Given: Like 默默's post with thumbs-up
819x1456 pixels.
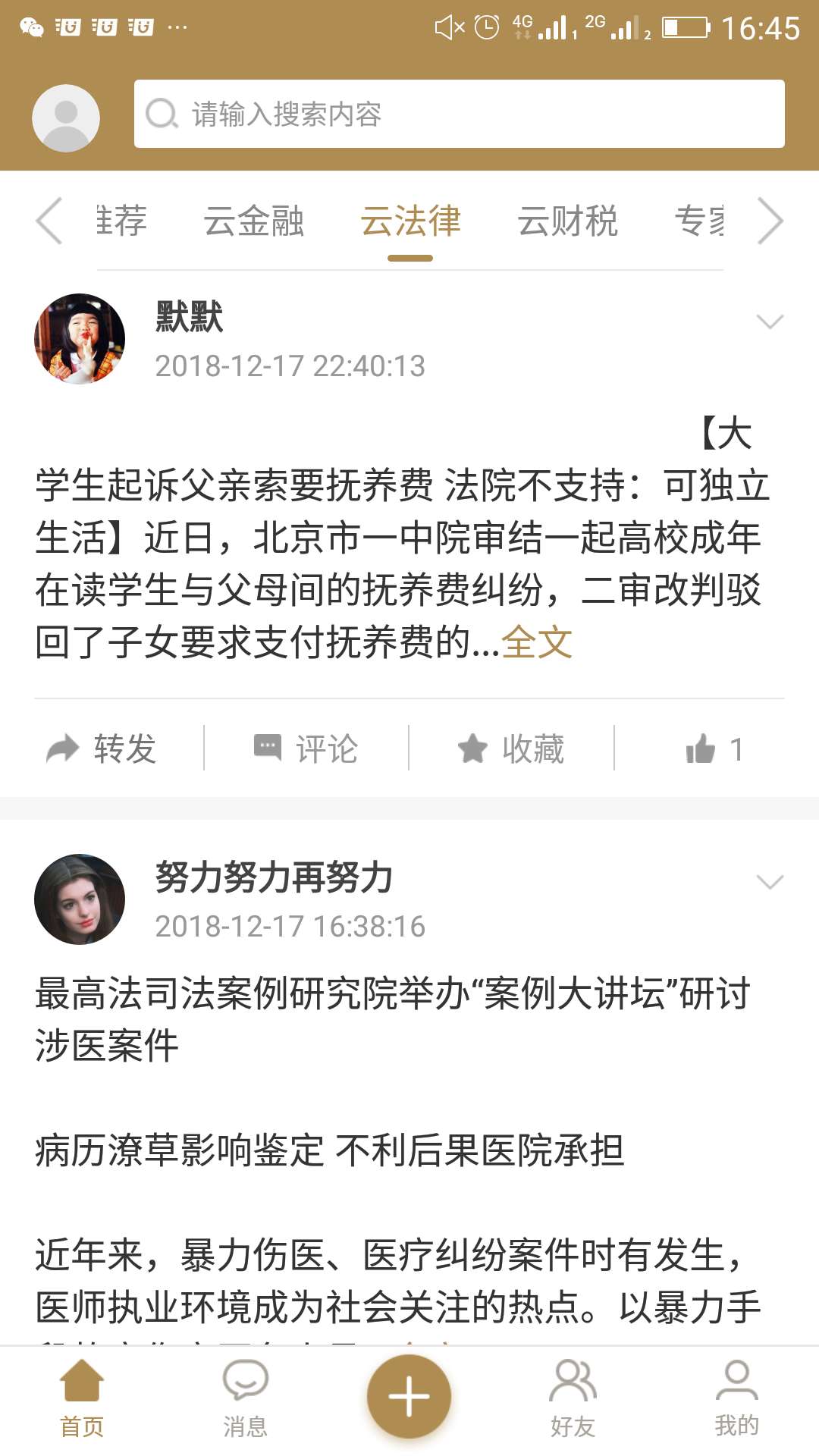Looking at the screenshot, I should 714,748.
